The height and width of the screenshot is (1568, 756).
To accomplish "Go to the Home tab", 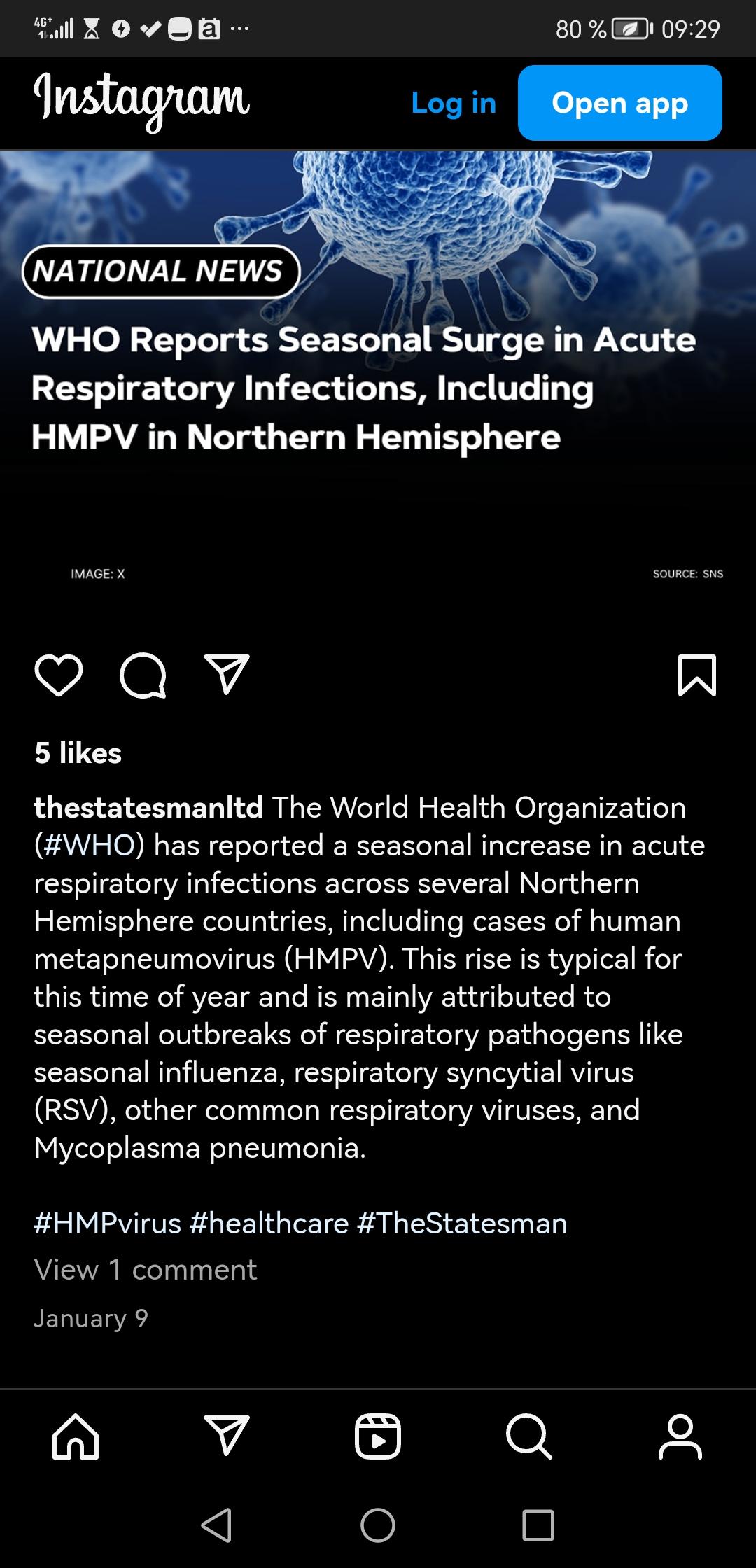I will click(76, 1436).
